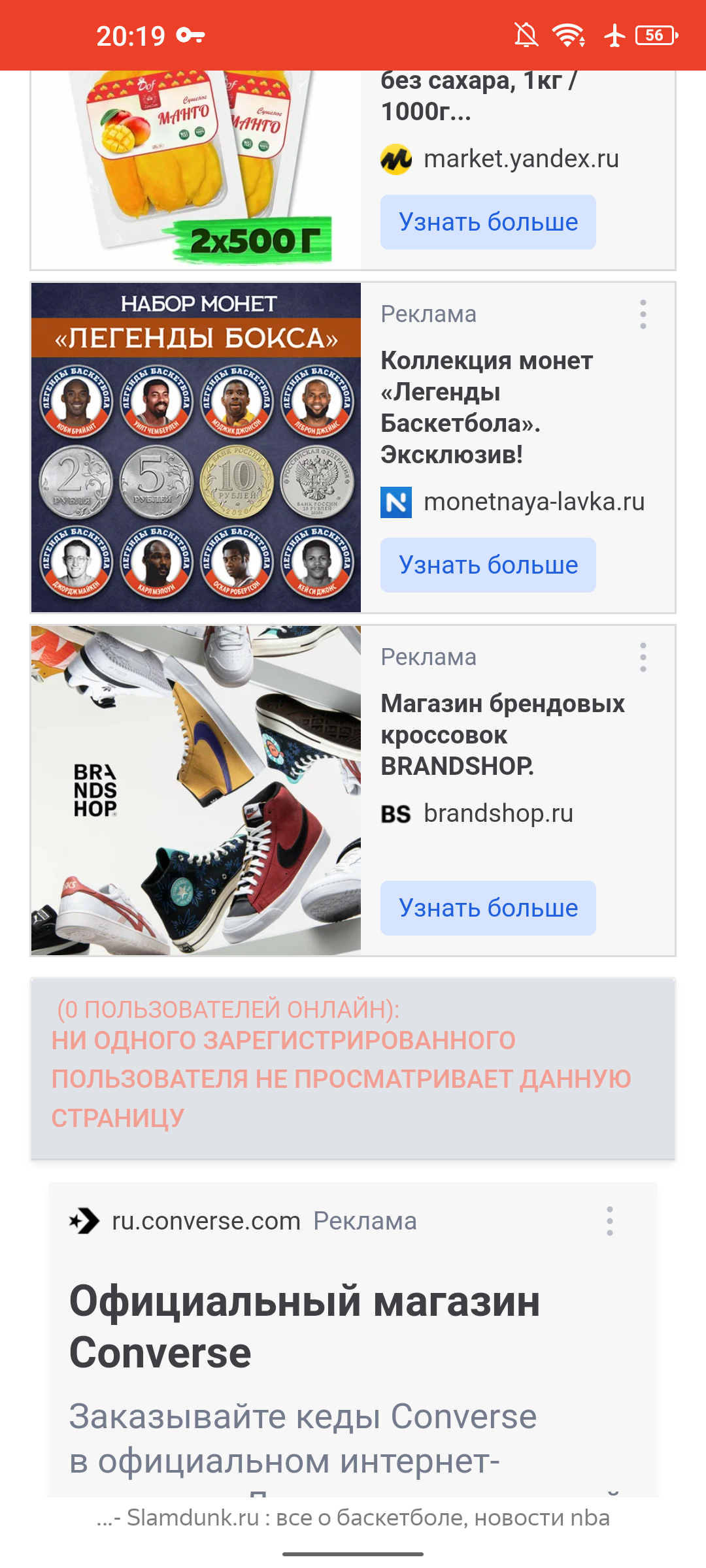706x1568 pixels.
Task: Open the Легенды бокса coin set image
Action: (196, 448)
